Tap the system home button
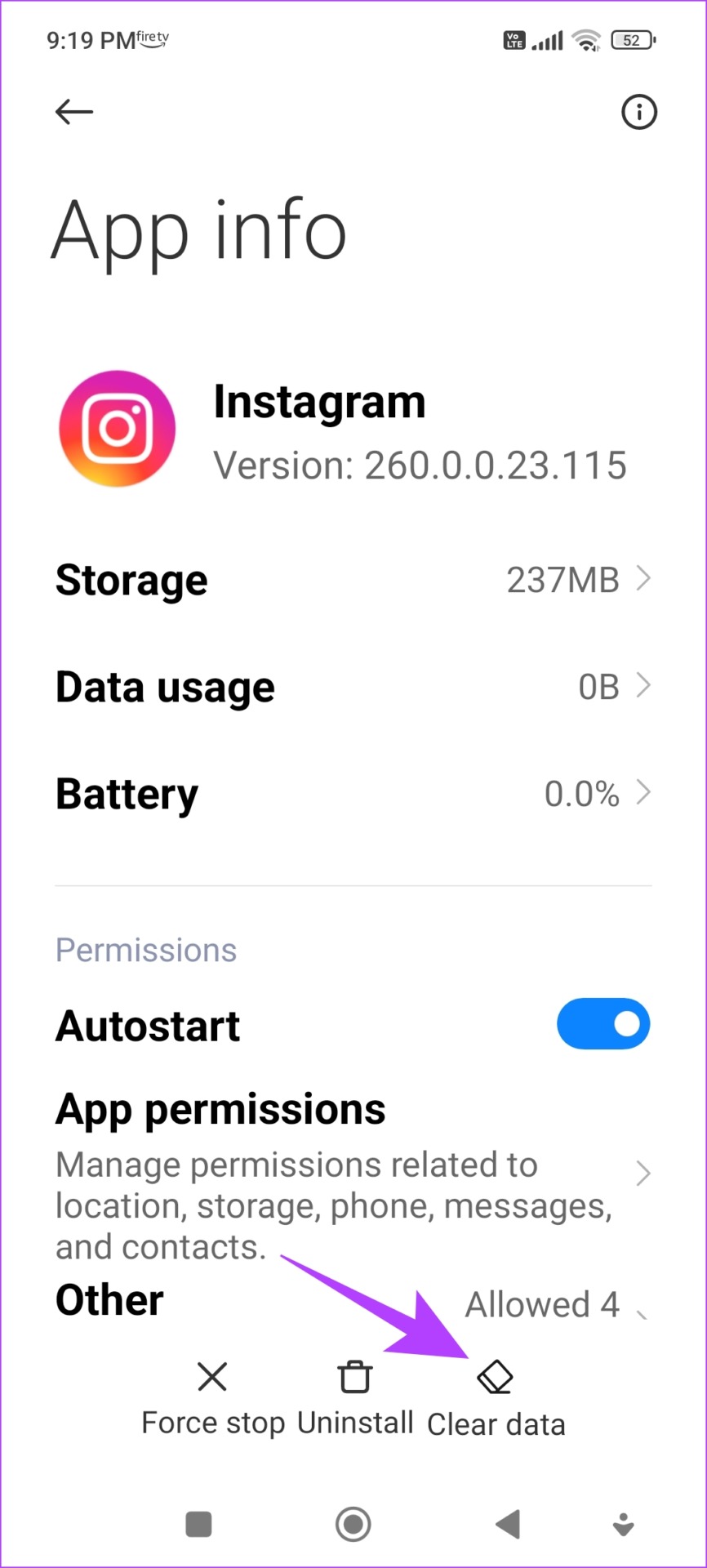Image resolution: width=707 pixels, height=1568 pixels. pos(353,1524)
